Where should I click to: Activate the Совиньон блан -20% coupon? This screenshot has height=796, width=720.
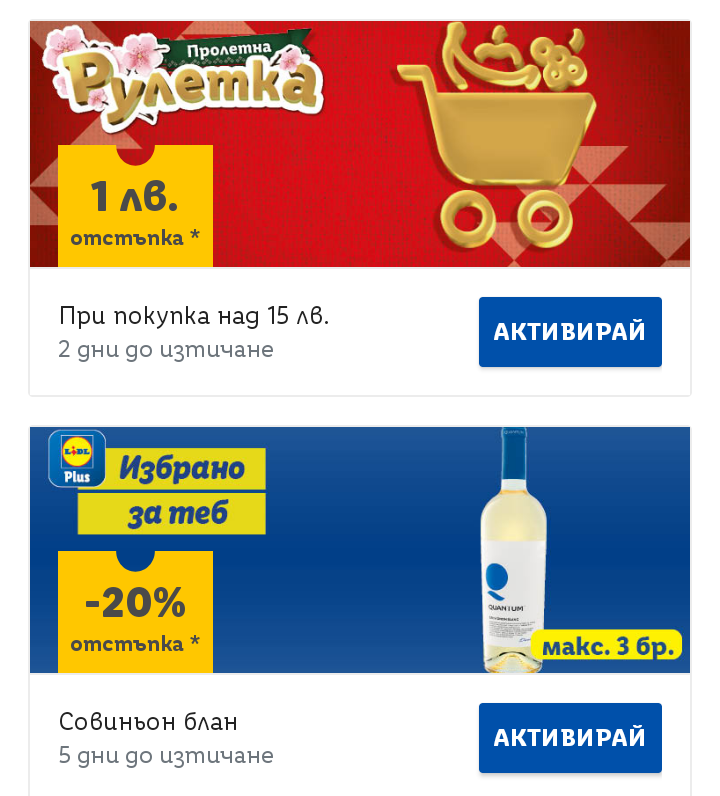pos(570,738)
